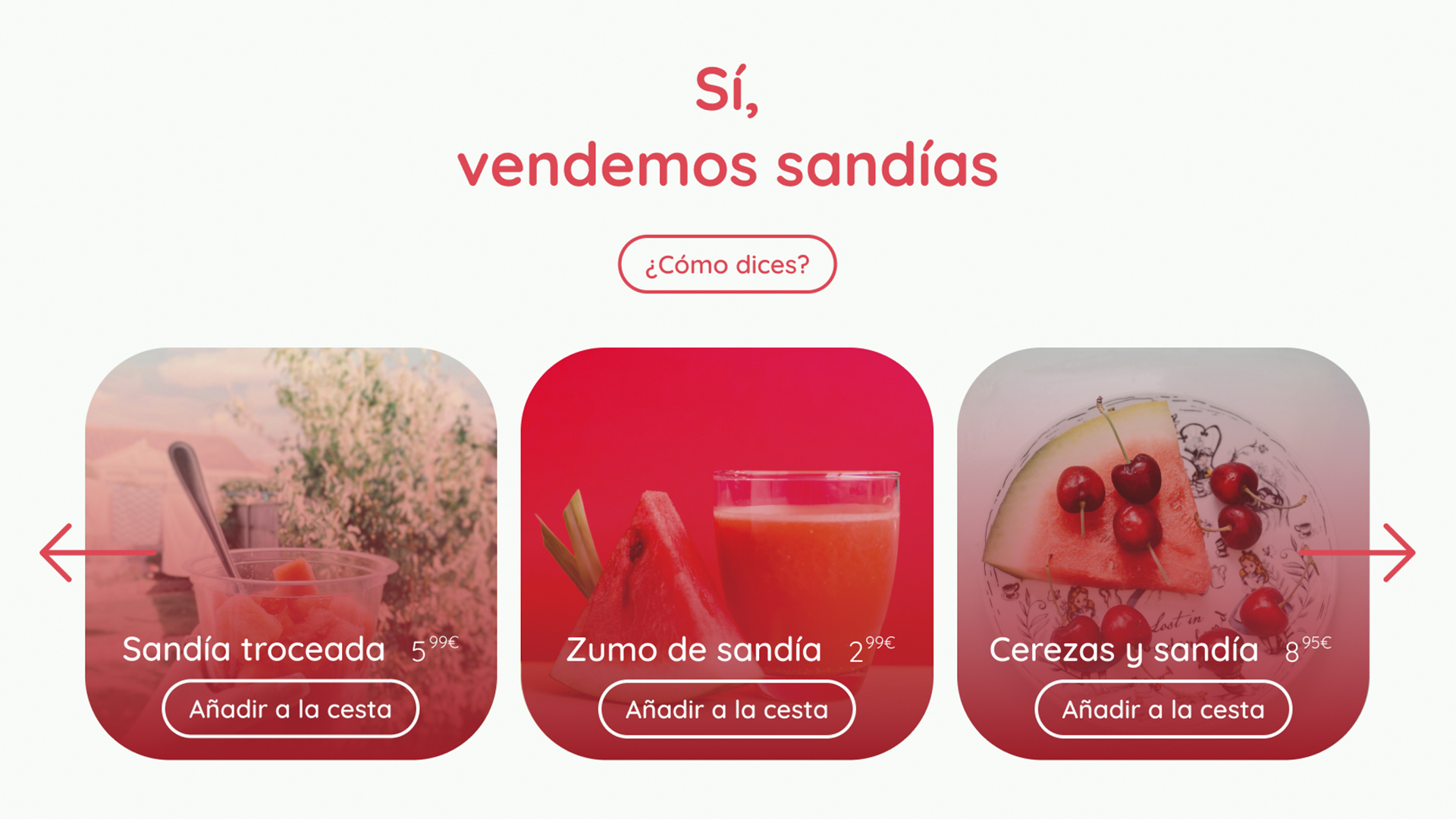Viewport: 1456px width, 819px height.
Task: Add Sandía troceada to the basket
Action: (290, 709)
